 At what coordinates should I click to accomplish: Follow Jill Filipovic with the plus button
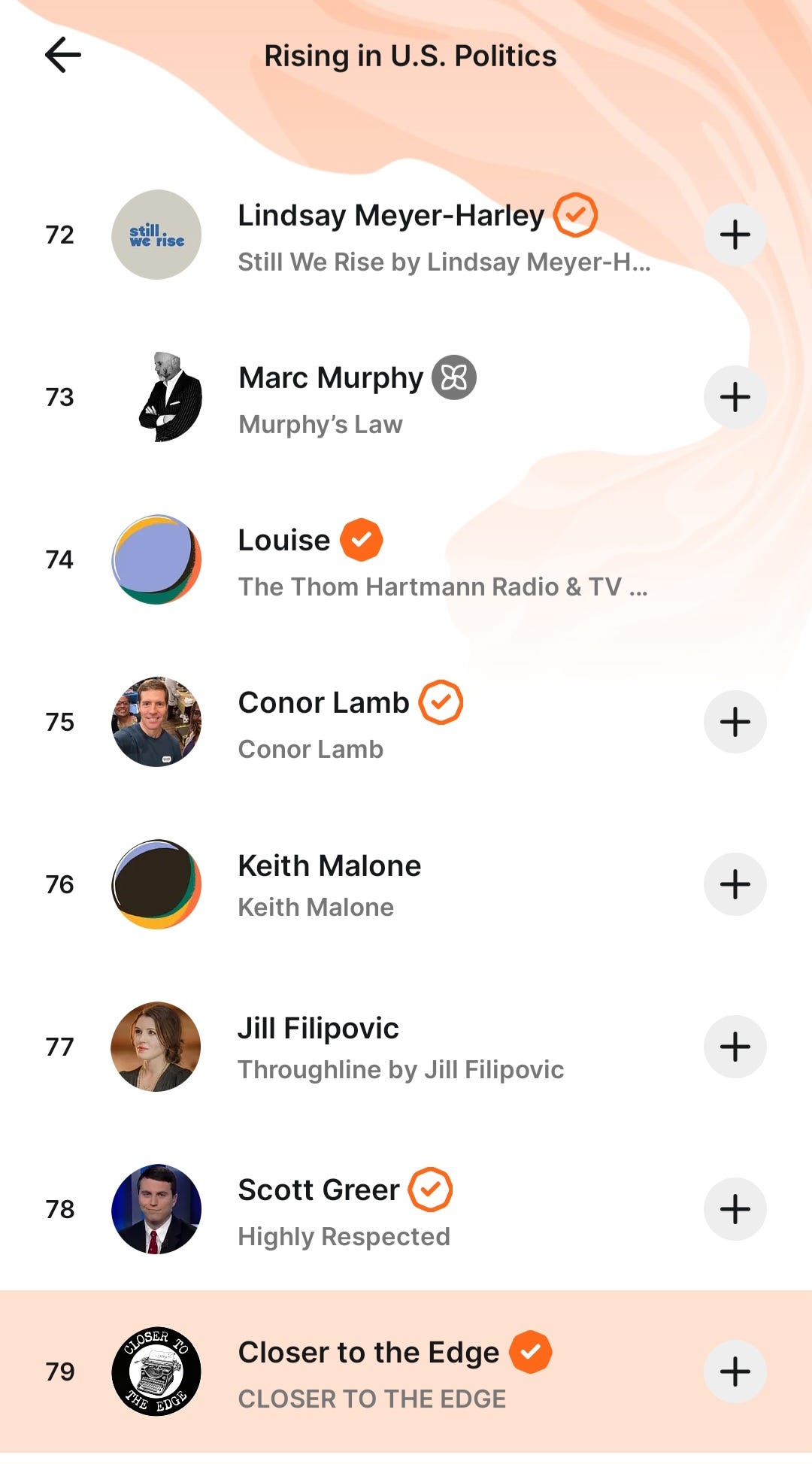(735, 1047)
